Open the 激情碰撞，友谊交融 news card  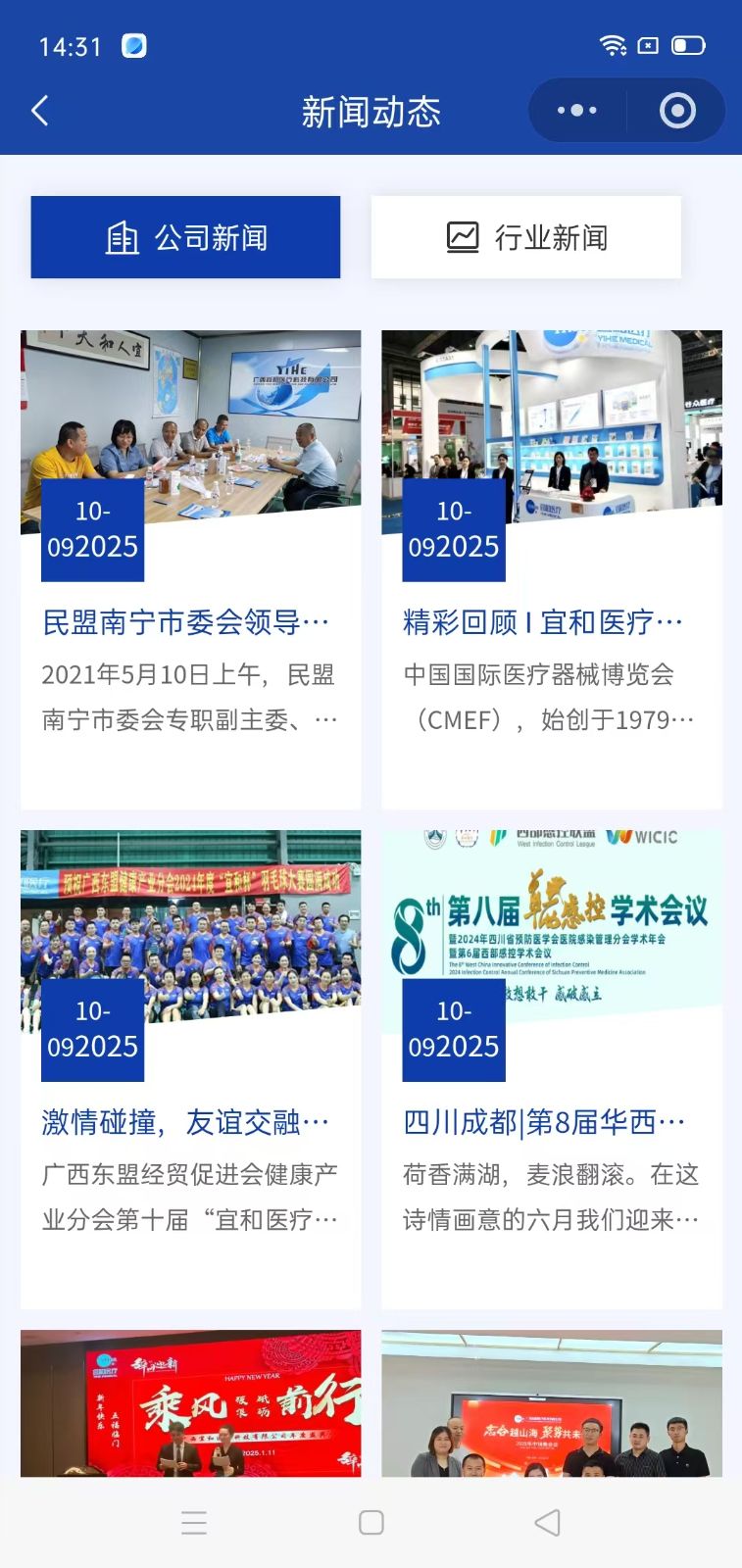(190, 1121)
